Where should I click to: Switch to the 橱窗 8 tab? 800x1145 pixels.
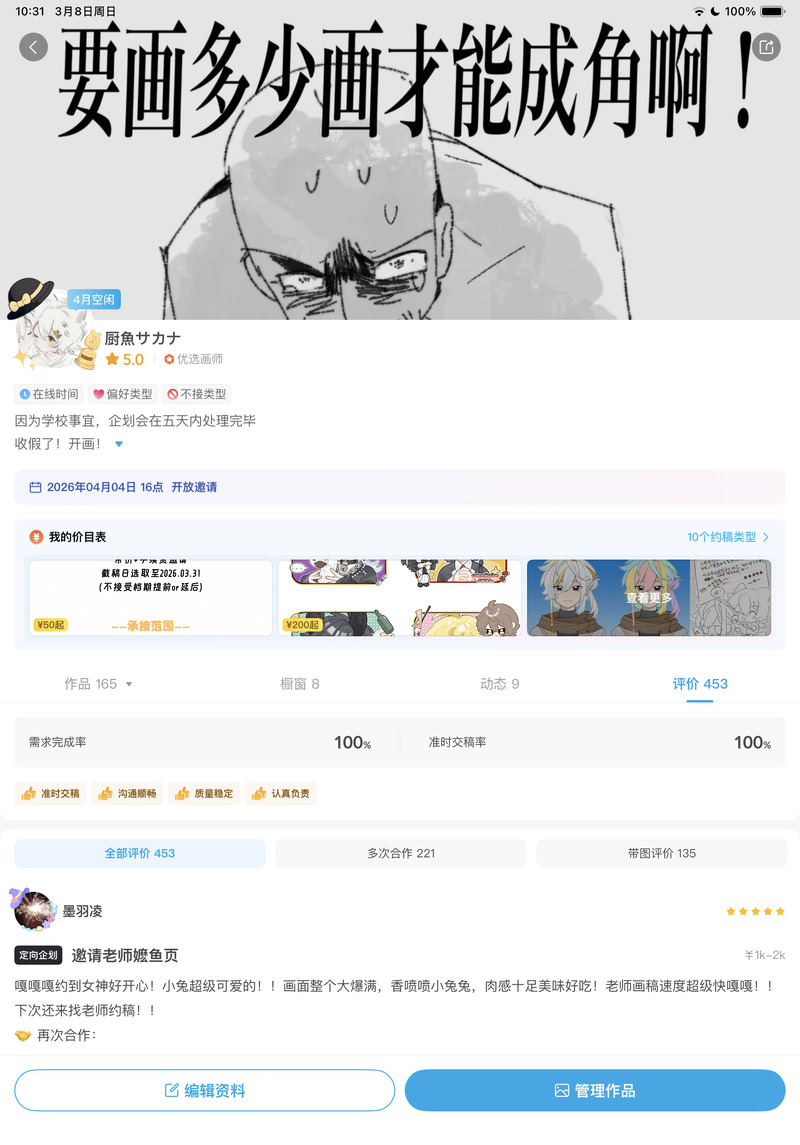pos(300,684)
